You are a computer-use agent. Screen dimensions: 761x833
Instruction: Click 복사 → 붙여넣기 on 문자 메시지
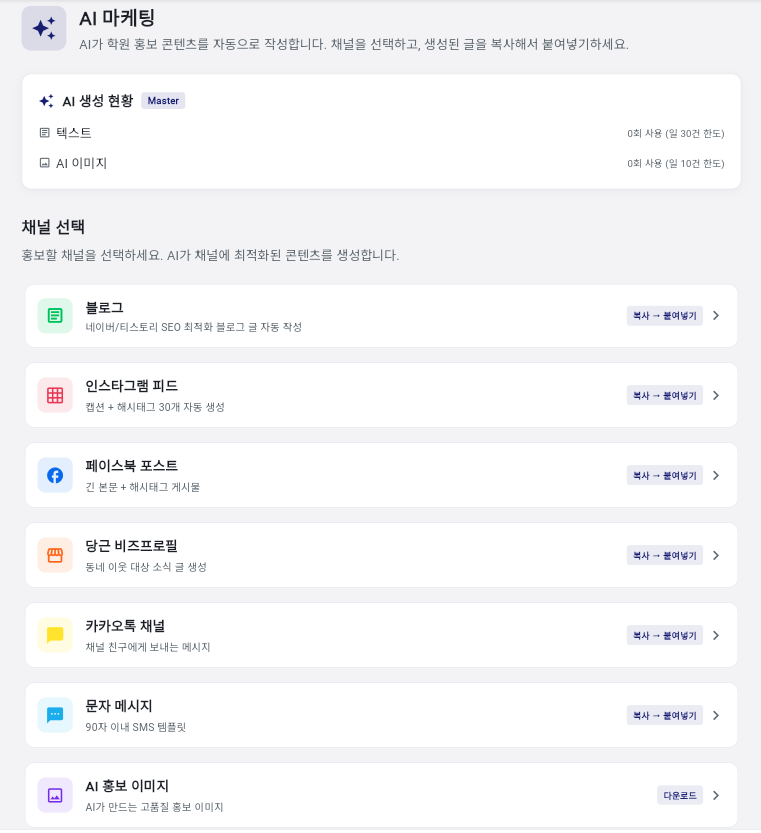pos(664,714)
